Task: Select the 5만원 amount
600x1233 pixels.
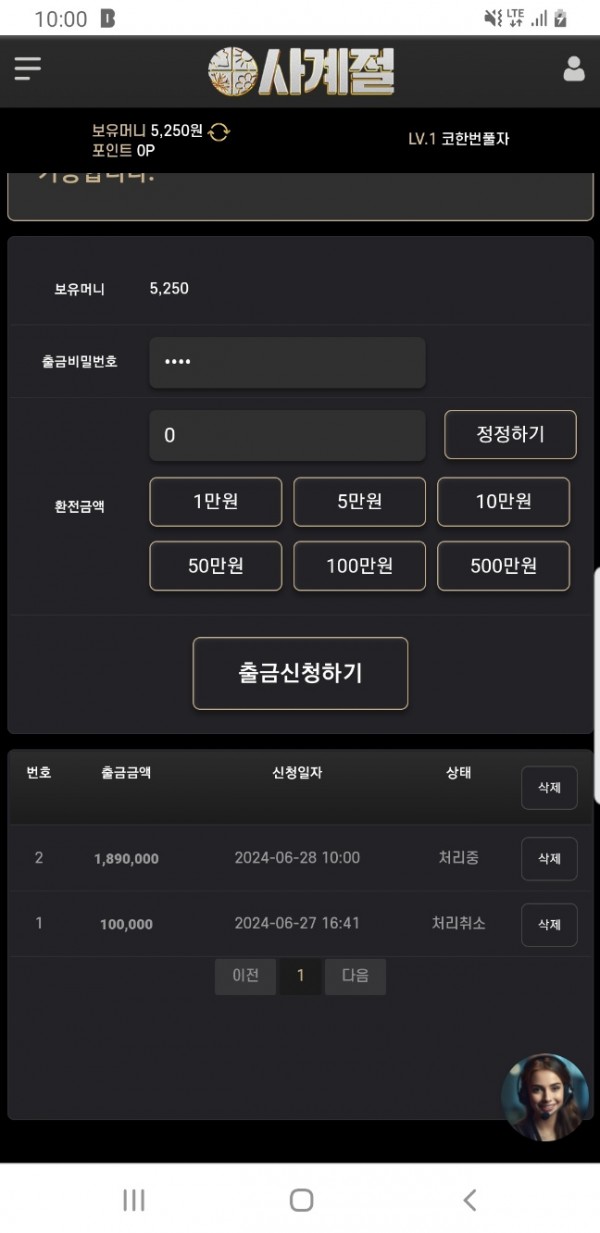Action: (360, 502)
